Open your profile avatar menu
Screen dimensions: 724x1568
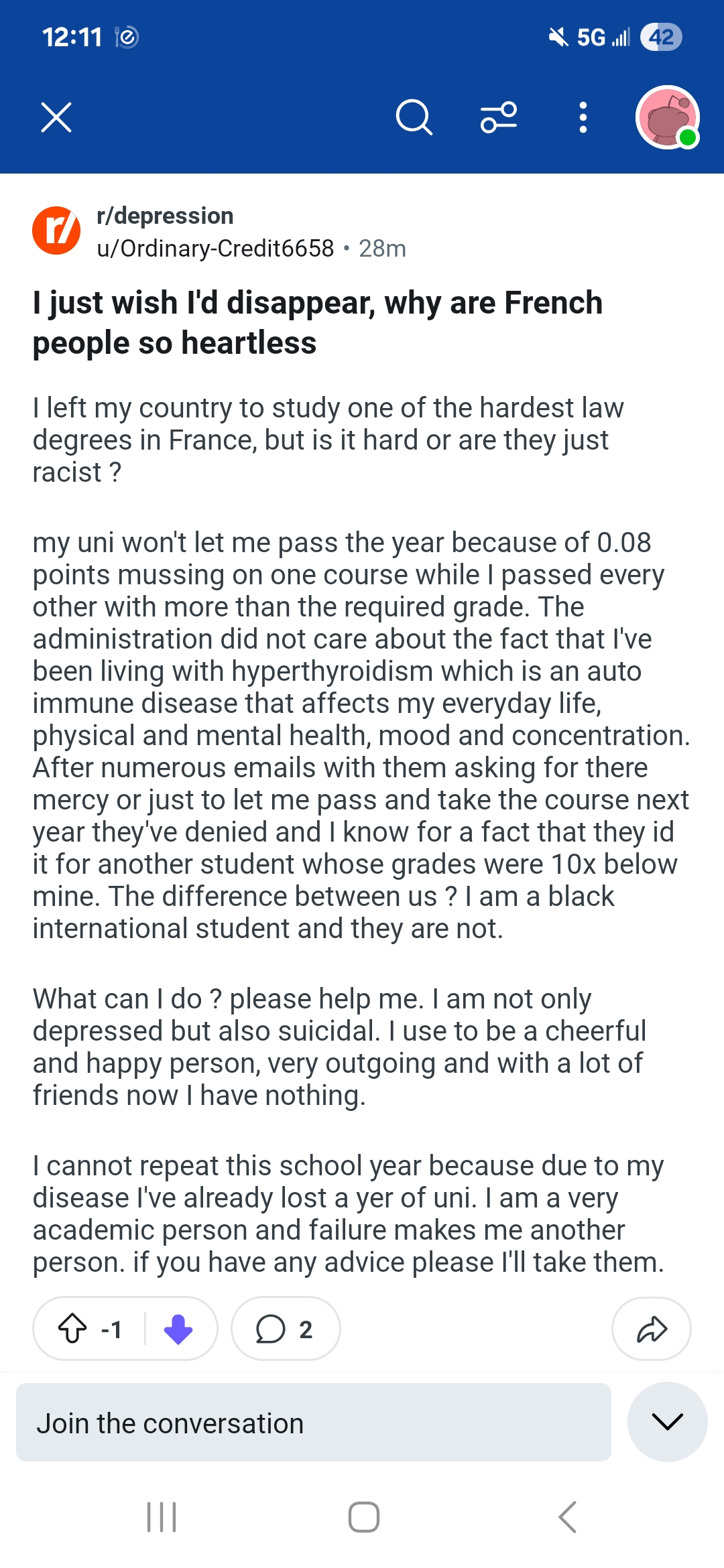click(x=668, y=117)
